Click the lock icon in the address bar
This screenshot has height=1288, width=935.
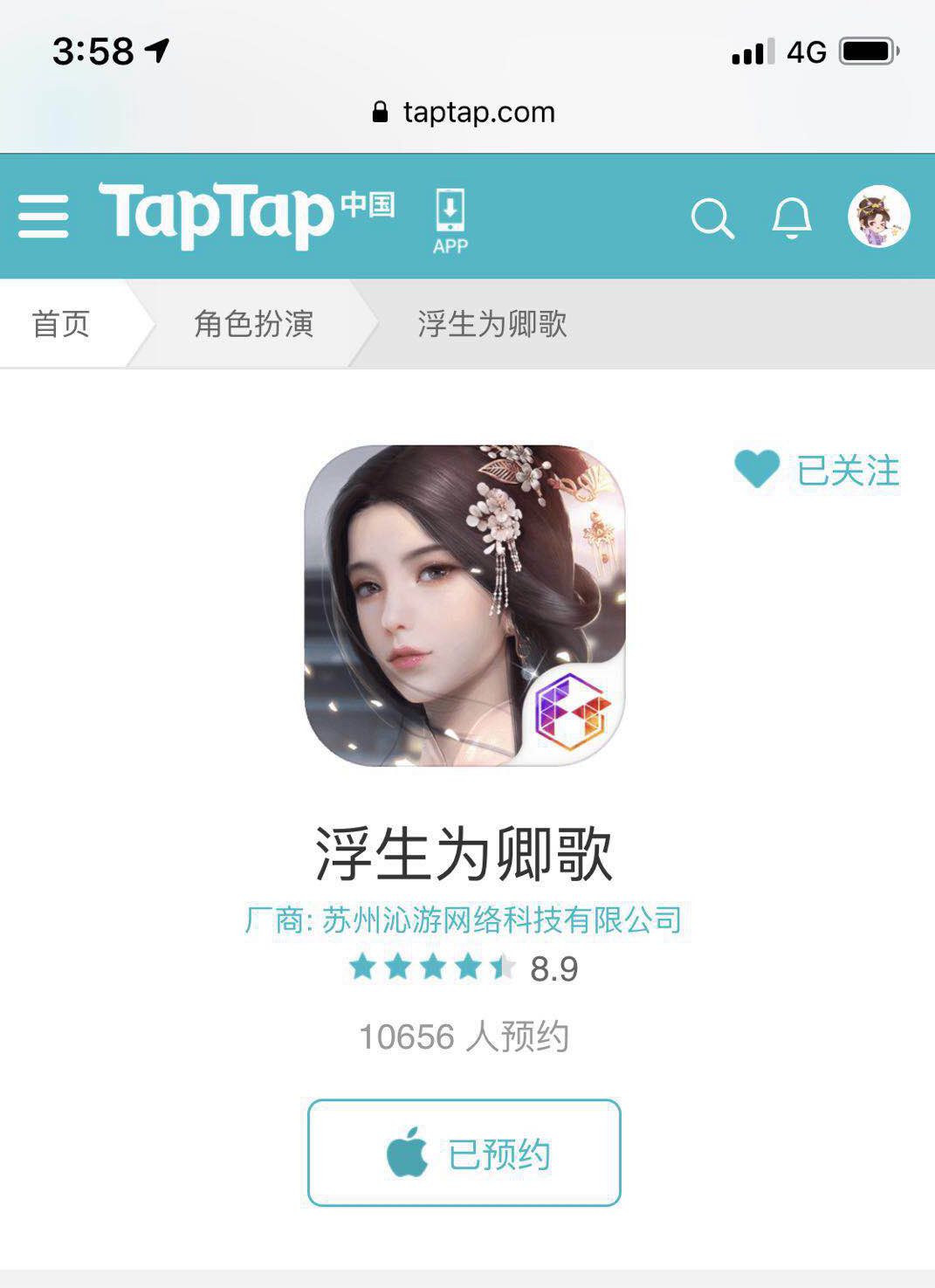380,111
